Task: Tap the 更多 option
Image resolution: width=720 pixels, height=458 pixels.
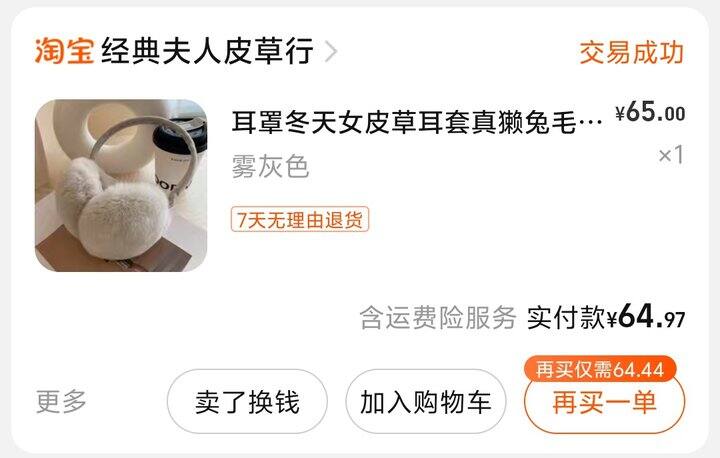Action: click(62, 401)
